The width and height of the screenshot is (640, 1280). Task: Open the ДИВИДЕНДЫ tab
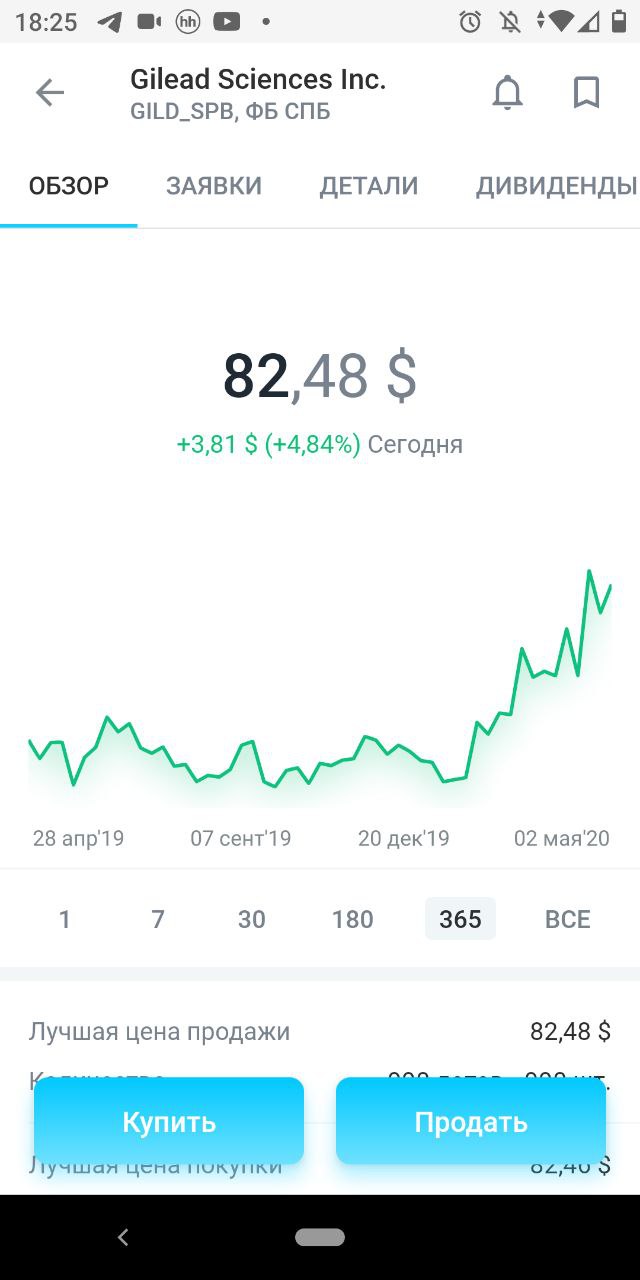(555, 186)
